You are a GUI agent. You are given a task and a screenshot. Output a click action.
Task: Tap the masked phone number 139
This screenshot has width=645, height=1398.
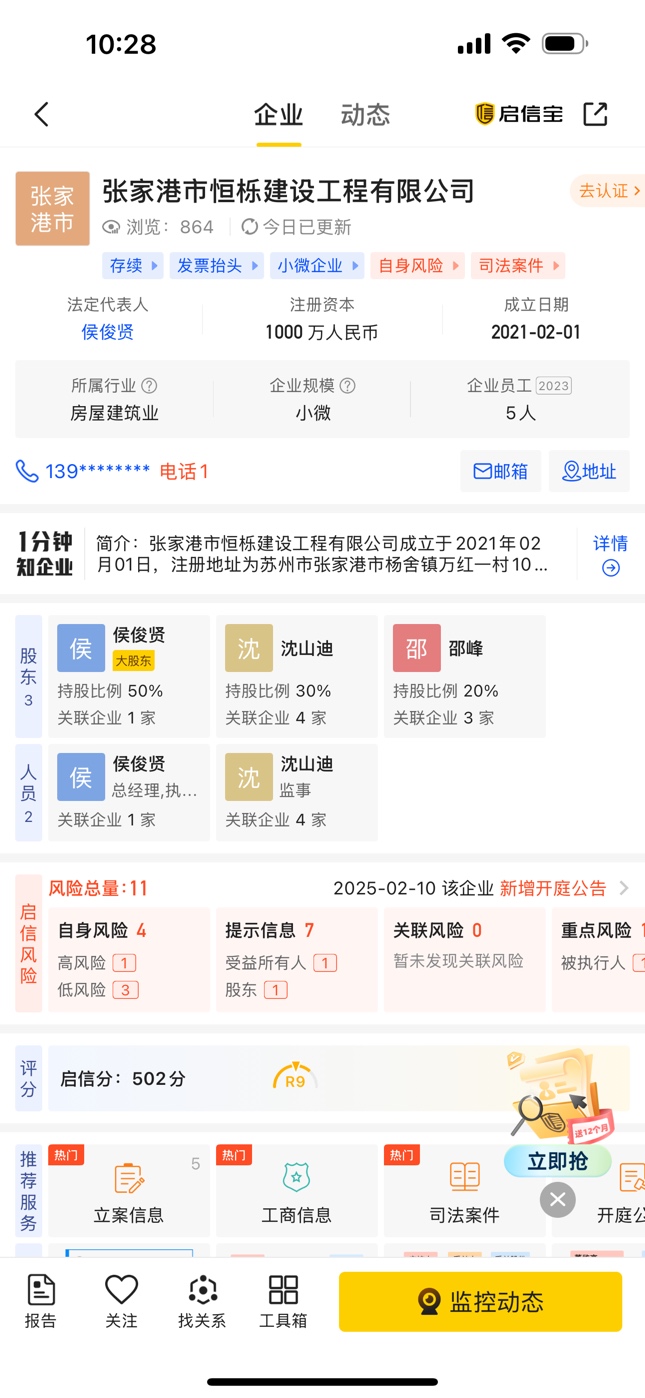click(x=97, y=471)
